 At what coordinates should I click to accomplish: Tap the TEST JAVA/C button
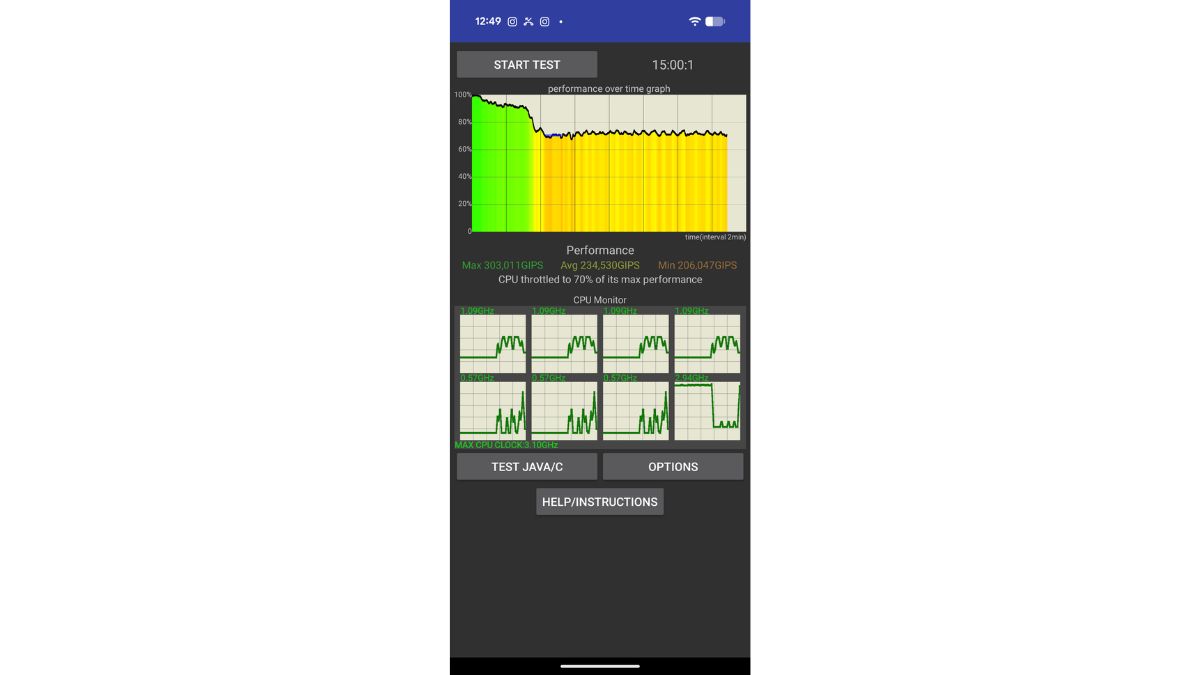point(527,467)
